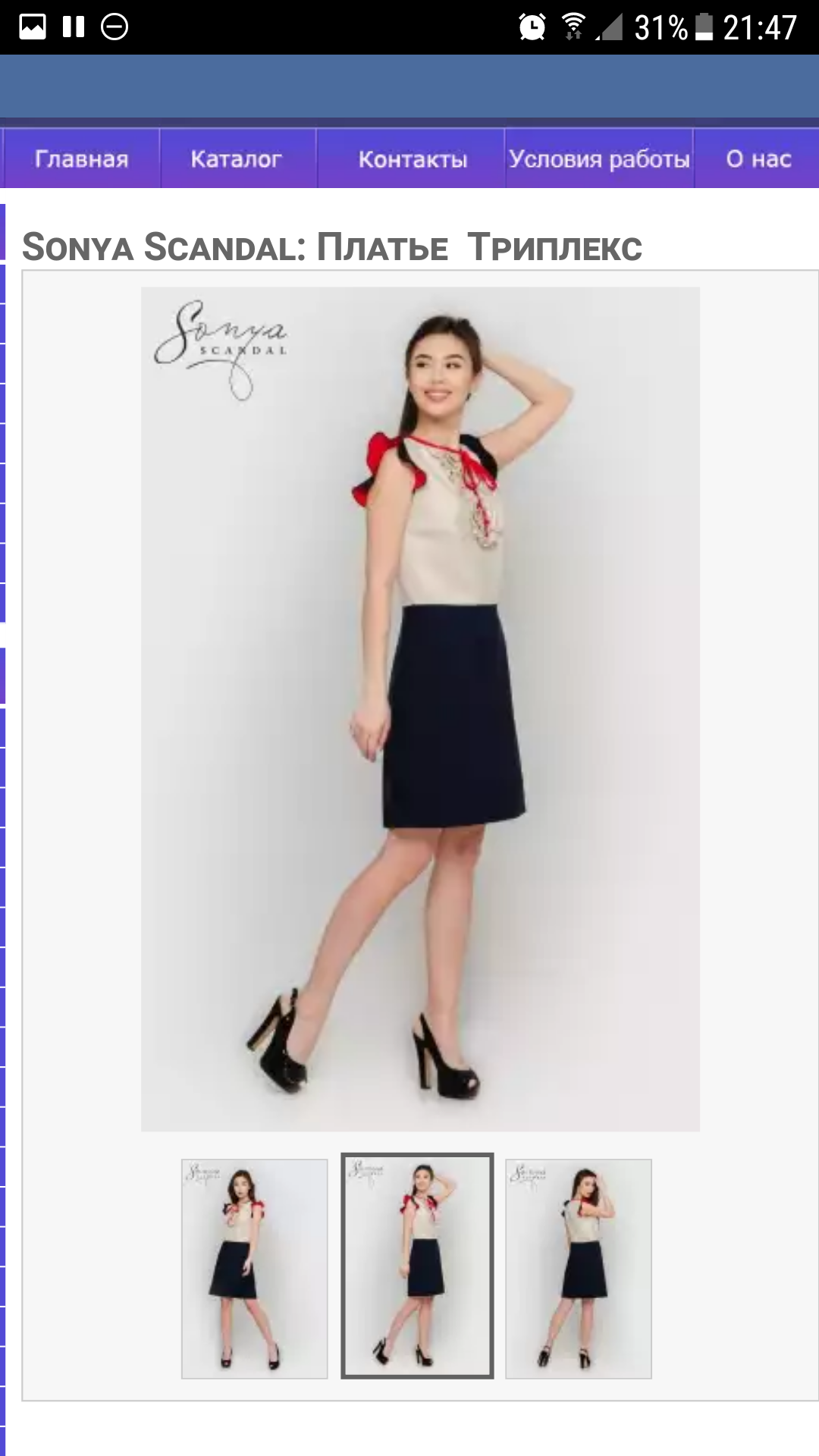Go to Каталог section
Image resolution: width=819 pixels, height=1456 pixels.
click(236, 158)
